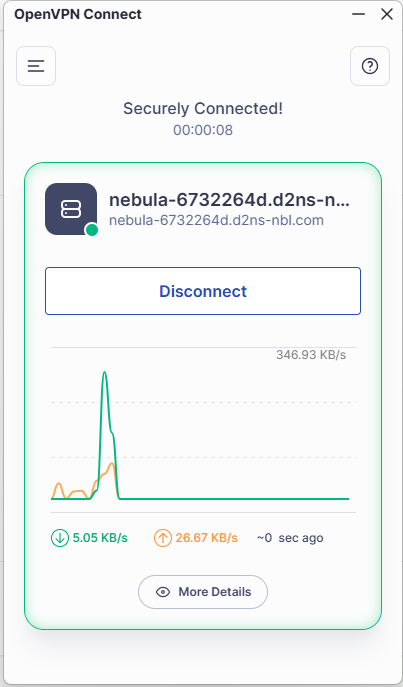View More Details of connection

(203, 592)
